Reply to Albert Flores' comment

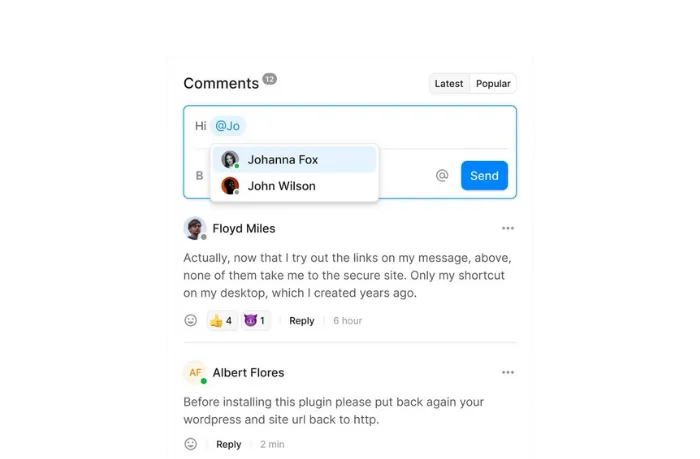[x=229, y=444]
